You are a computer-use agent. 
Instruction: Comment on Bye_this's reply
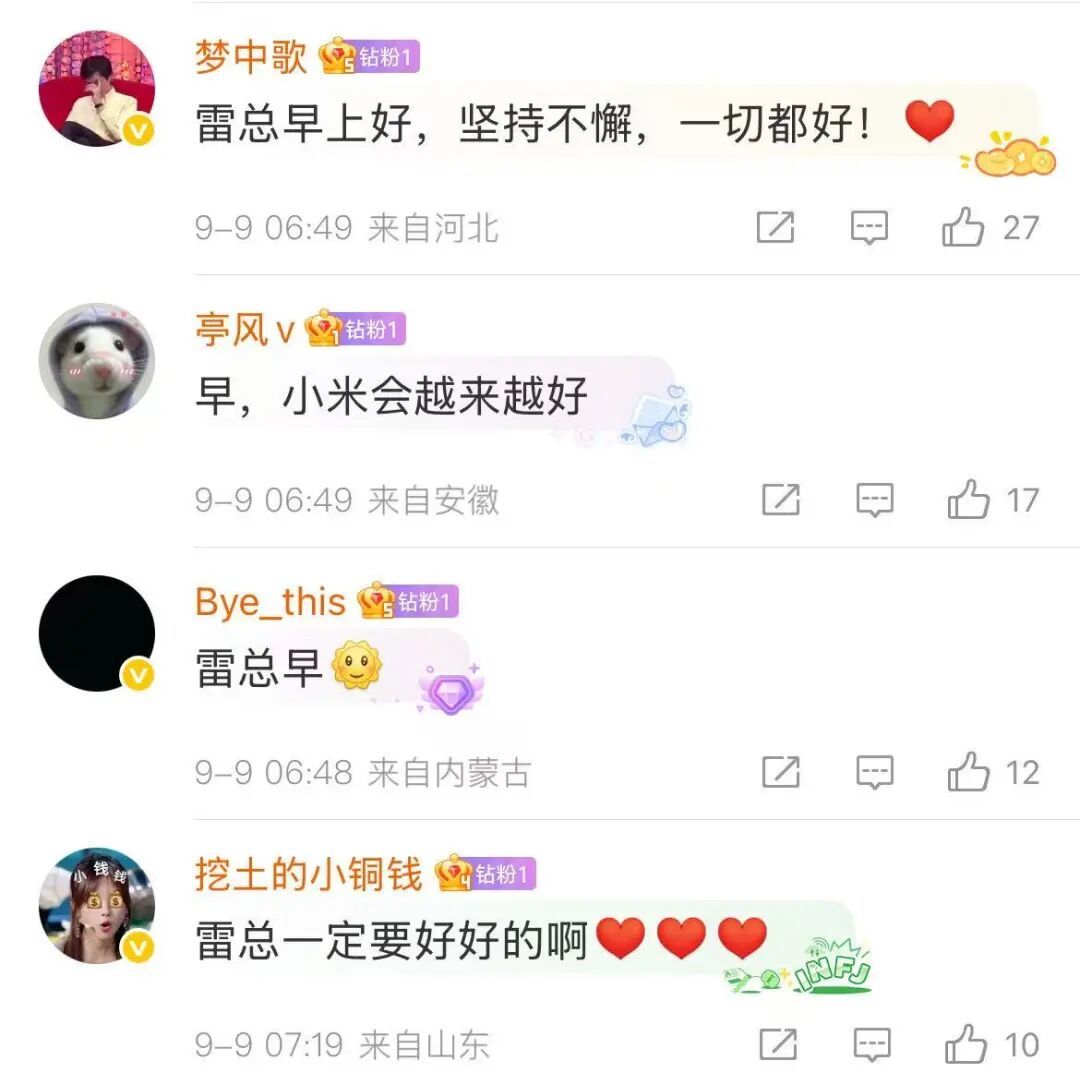(x=875, y=772)
